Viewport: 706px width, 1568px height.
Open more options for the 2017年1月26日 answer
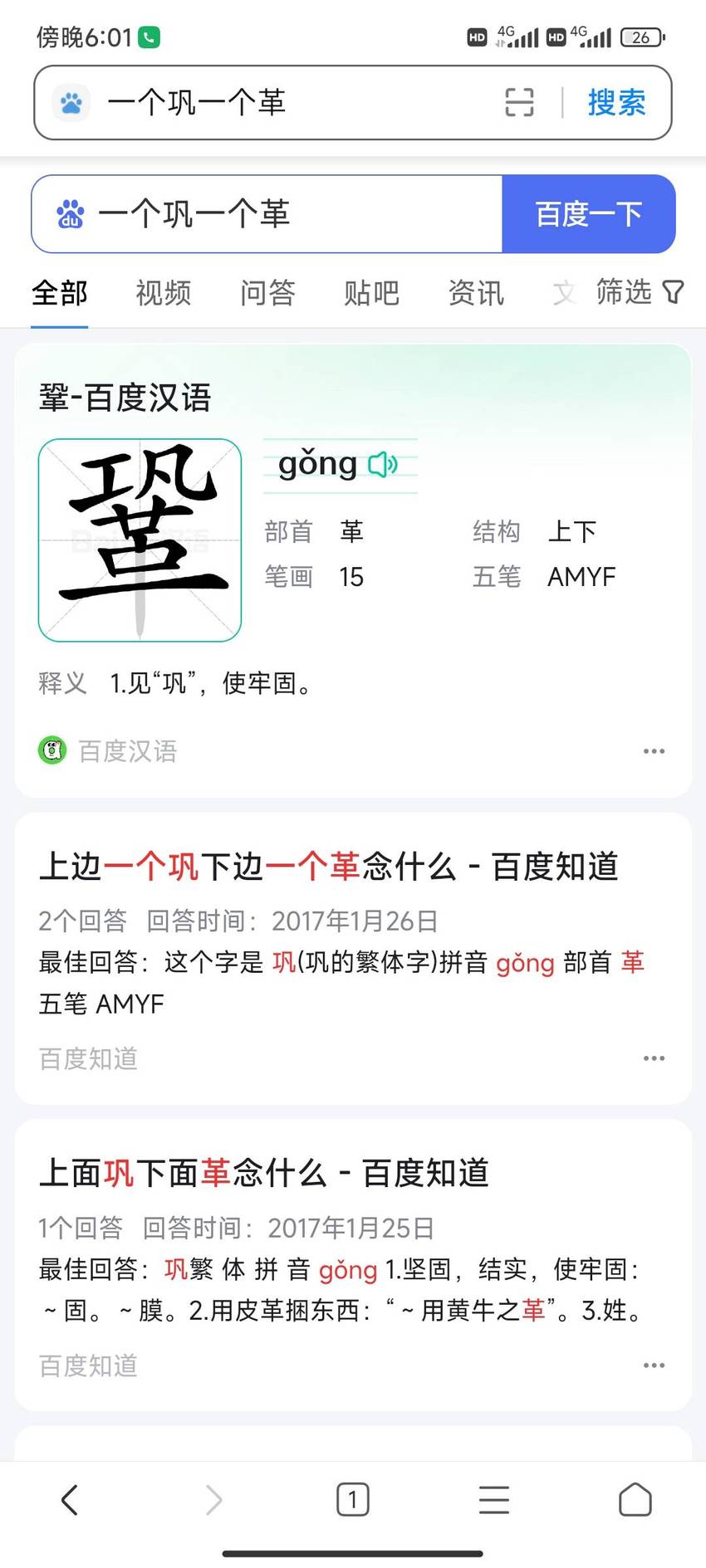point(654,1058)
